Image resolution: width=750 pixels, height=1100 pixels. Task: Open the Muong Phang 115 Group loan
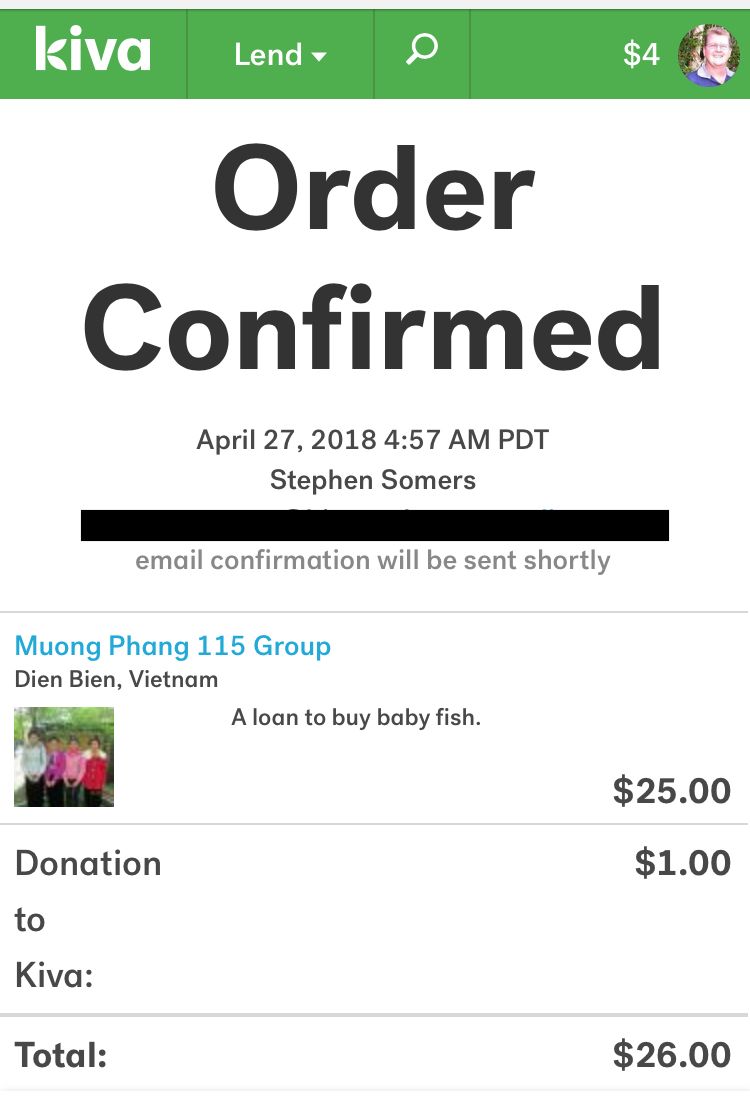173,646
